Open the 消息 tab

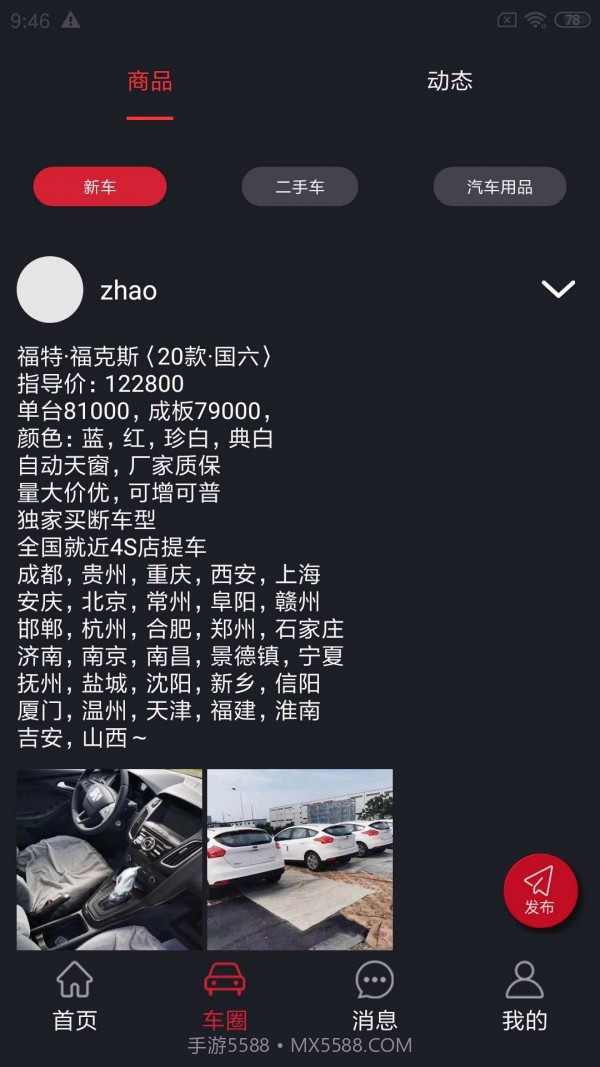[x=375, y=996]
